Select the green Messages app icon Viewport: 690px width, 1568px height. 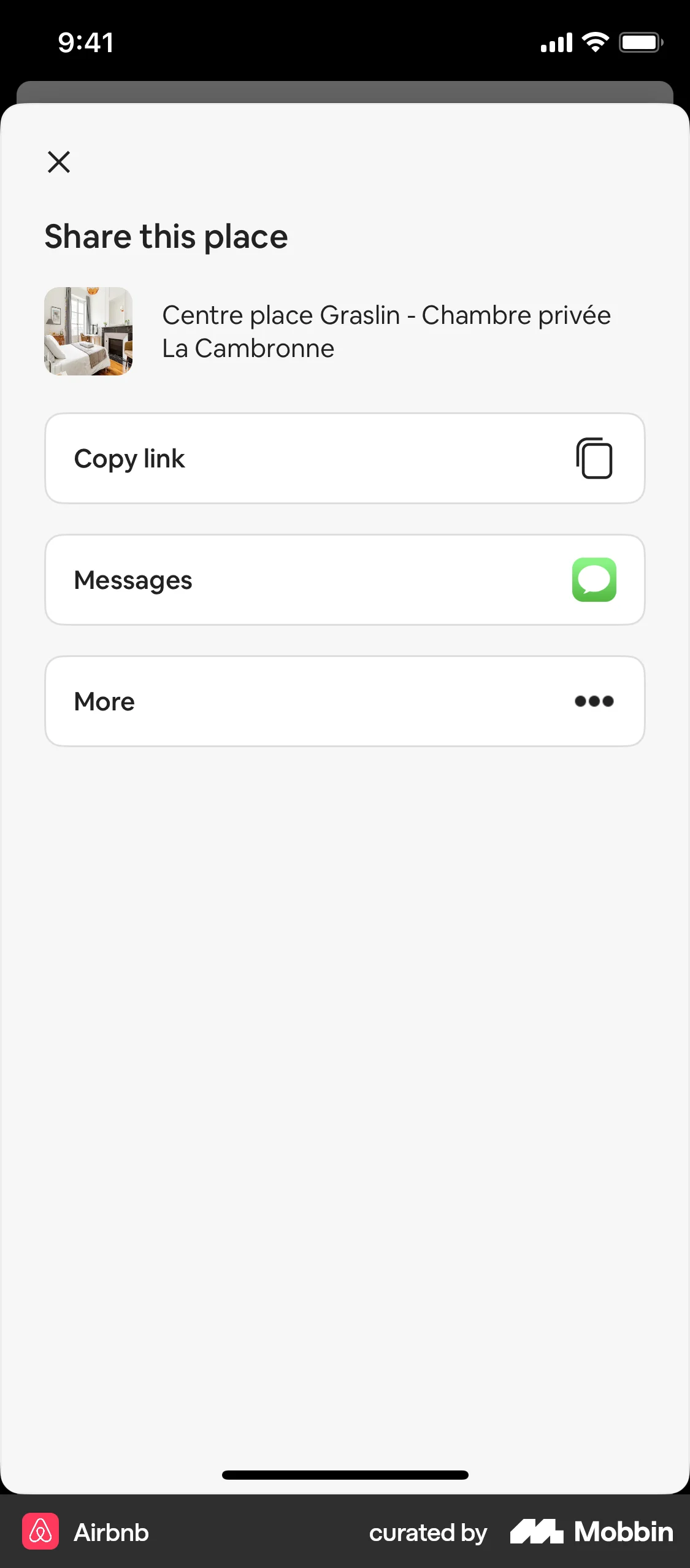[x=593, y=579]
